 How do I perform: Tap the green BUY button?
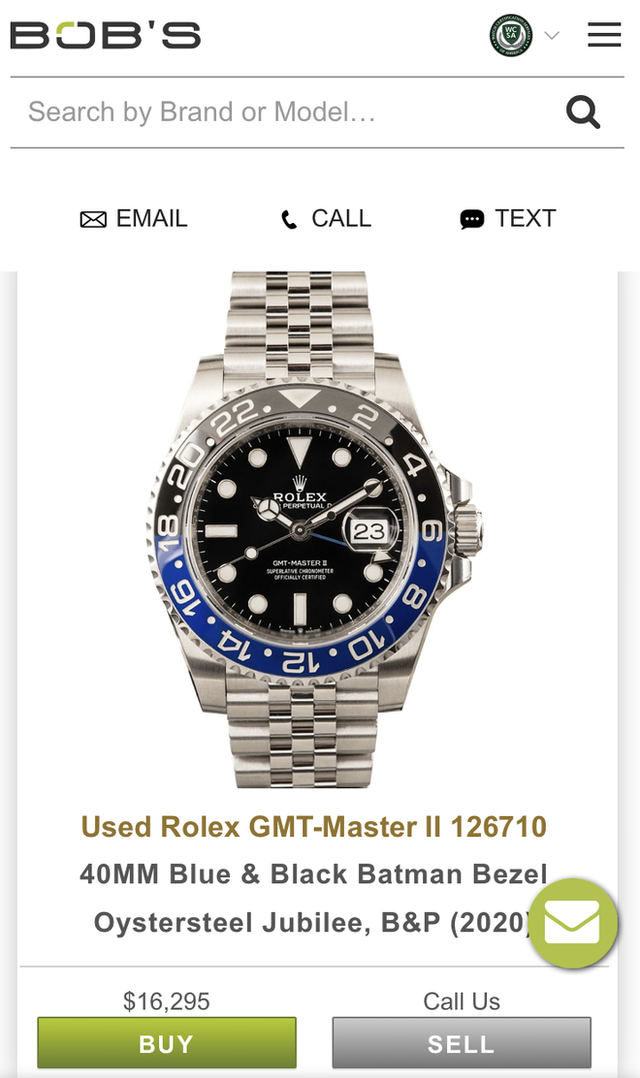pos(167,1043)
